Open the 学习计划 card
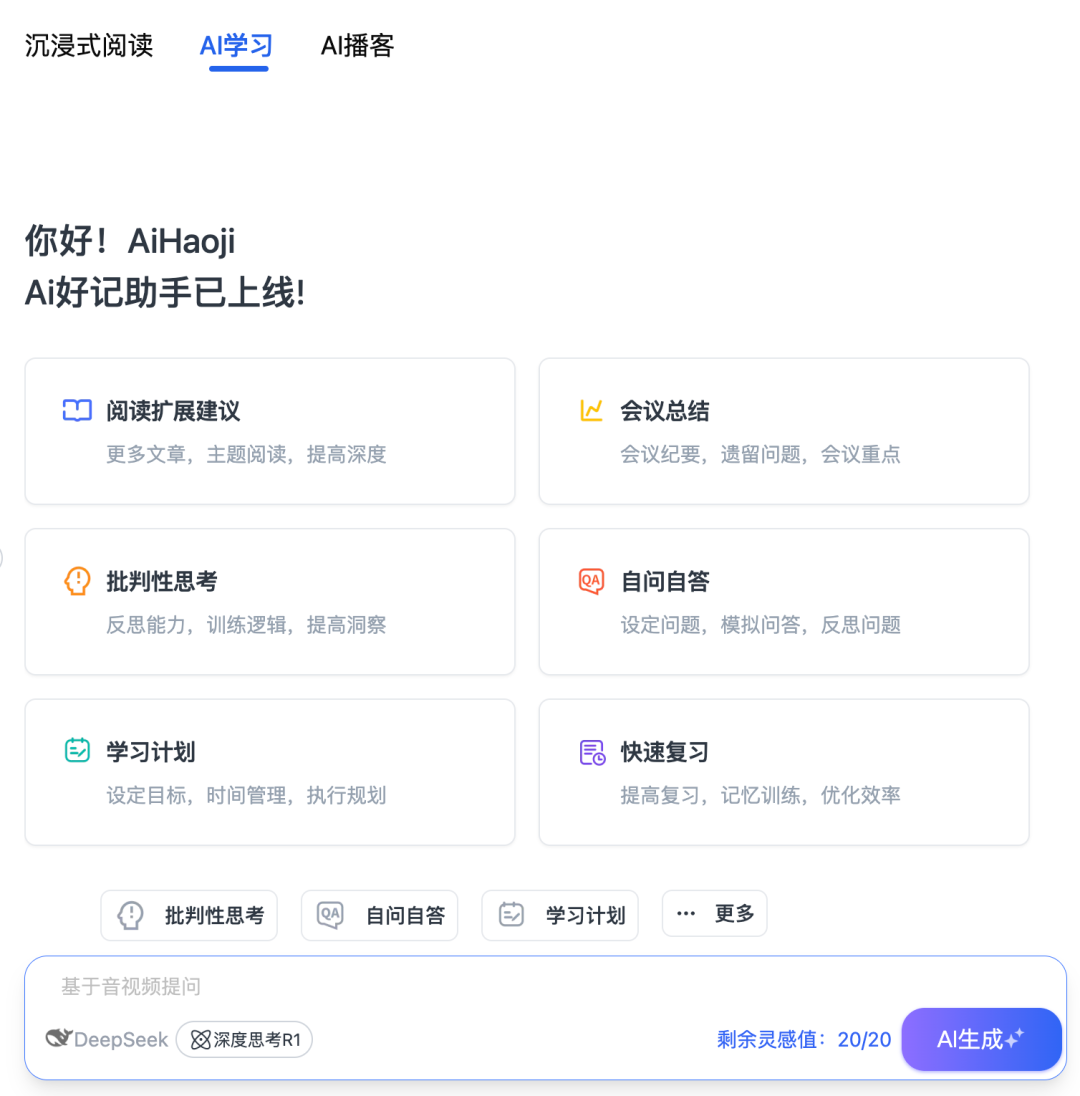 tap(269, 771)
